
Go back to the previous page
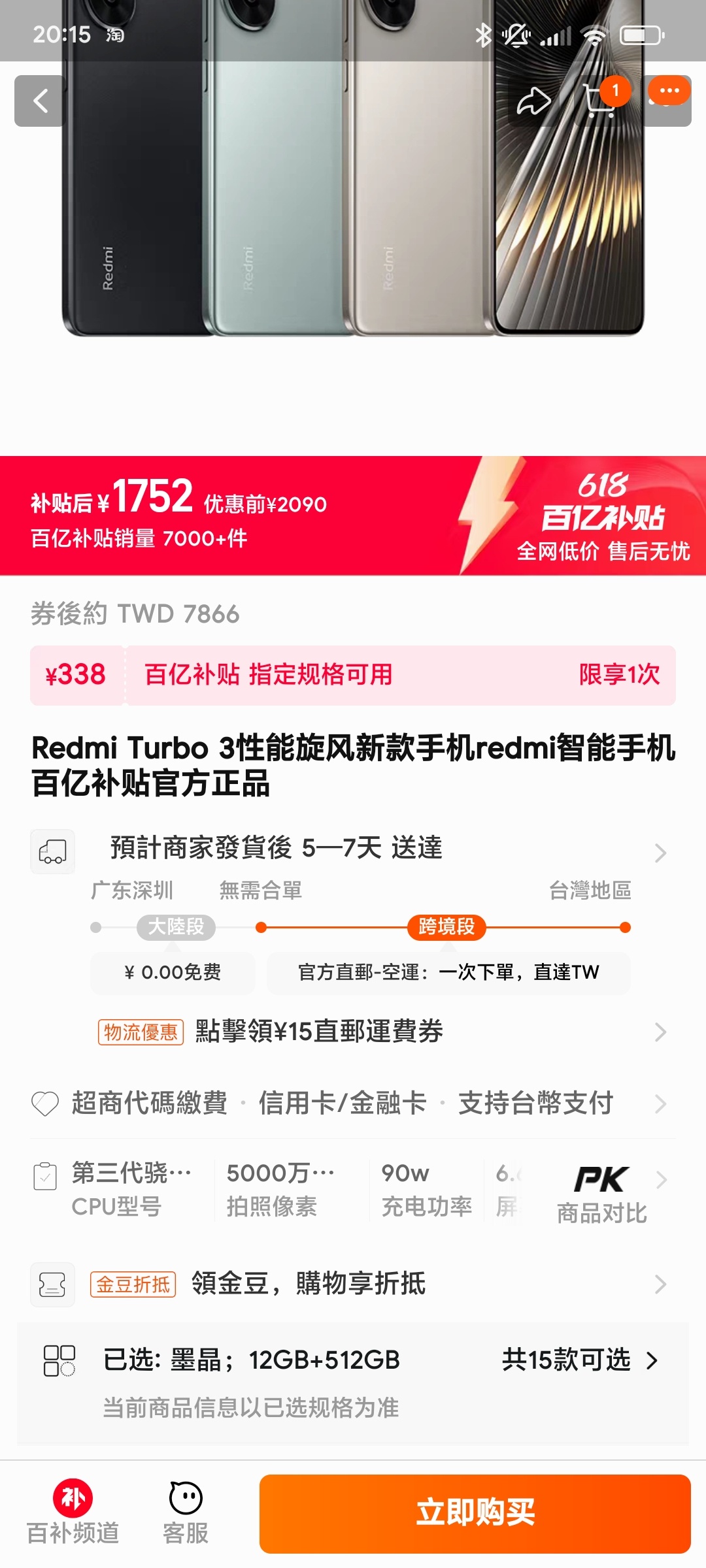tap(40, 101)
